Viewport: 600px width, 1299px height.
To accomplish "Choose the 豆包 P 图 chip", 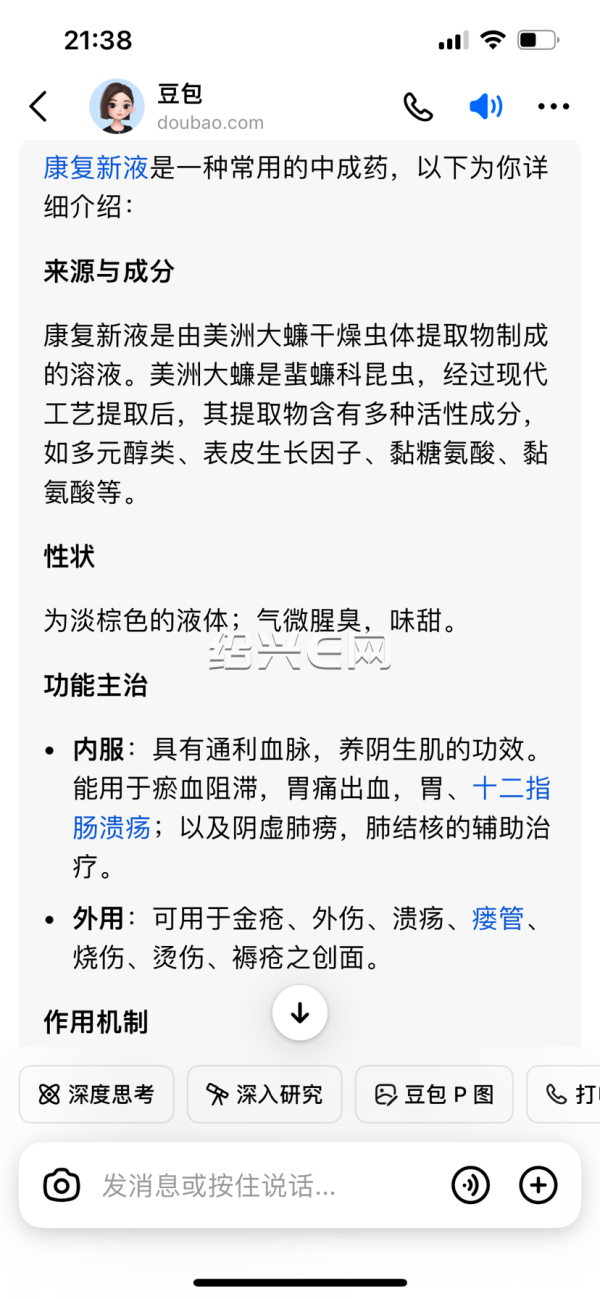I will click(434, 1094).
